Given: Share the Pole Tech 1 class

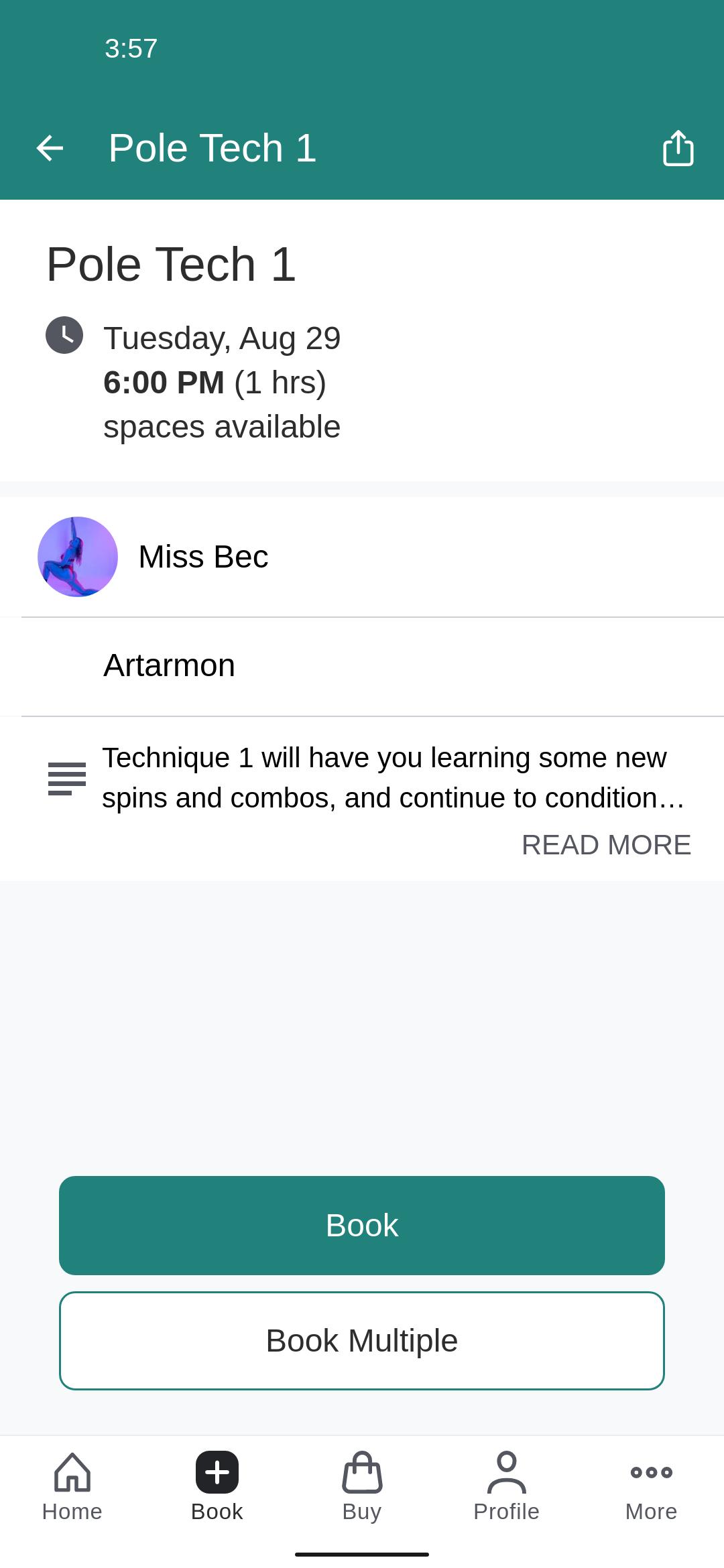Looking at the screenshot, I should tap(678, 148).
